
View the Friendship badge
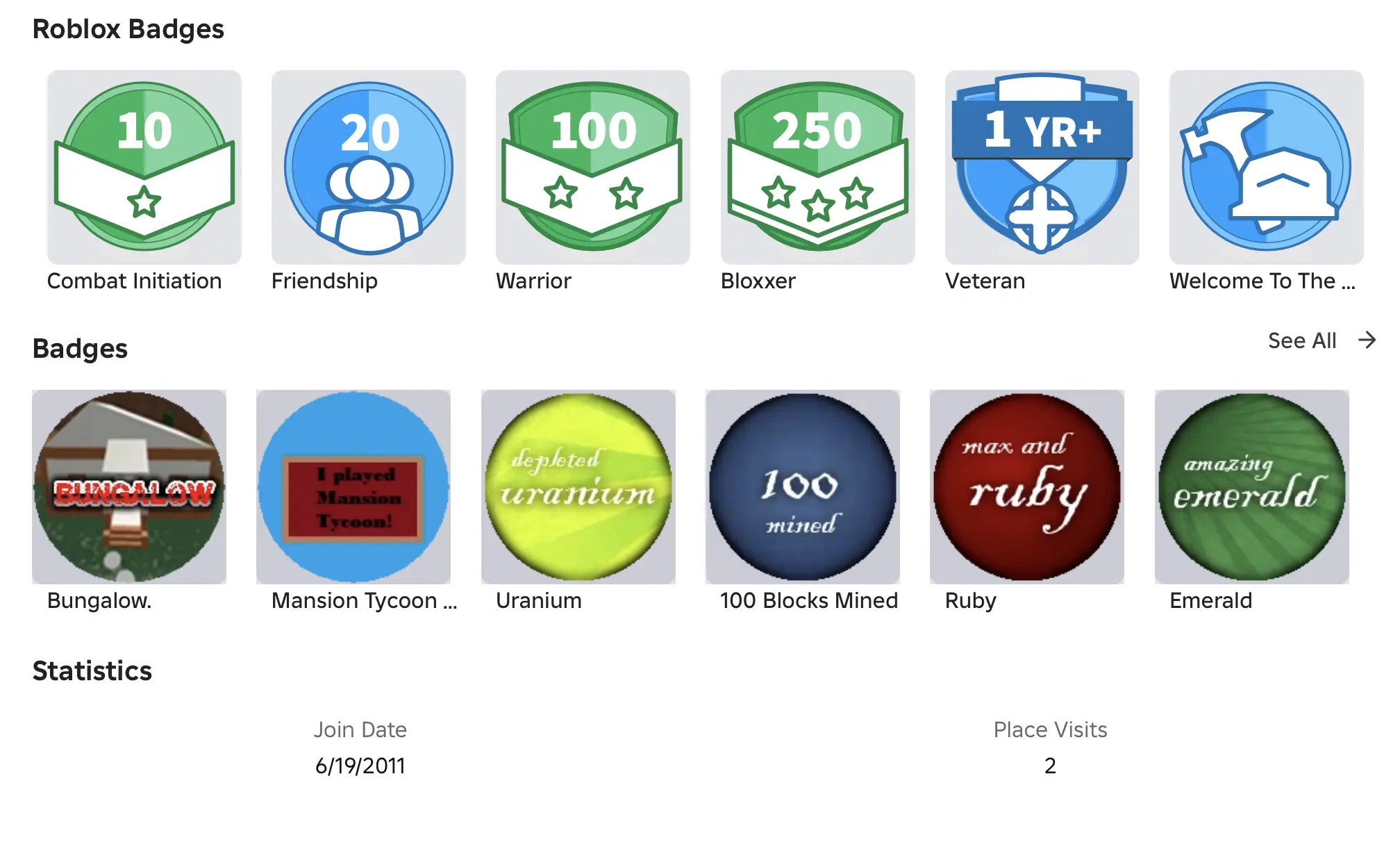click(x=368, y=167)
